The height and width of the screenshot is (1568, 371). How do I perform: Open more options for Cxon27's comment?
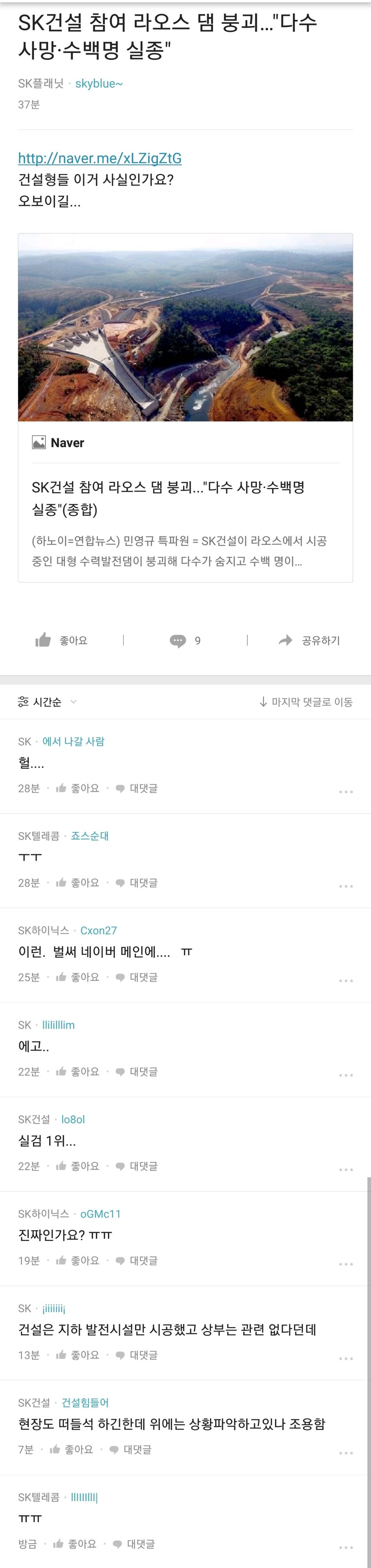pyautogui.click(x=346, y=980)
